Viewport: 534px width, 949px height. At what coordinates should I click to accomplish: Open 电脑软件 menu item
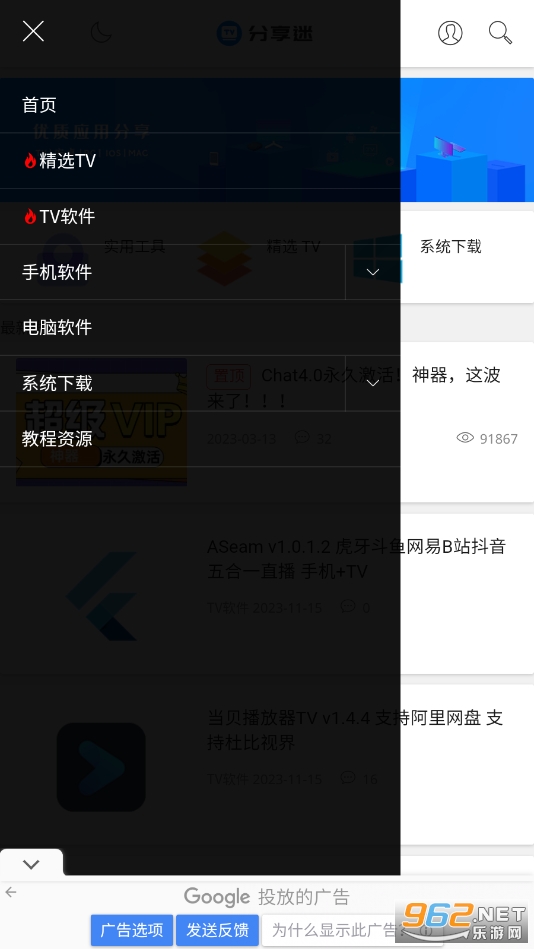pyautogui.click(x=57, y=328)
